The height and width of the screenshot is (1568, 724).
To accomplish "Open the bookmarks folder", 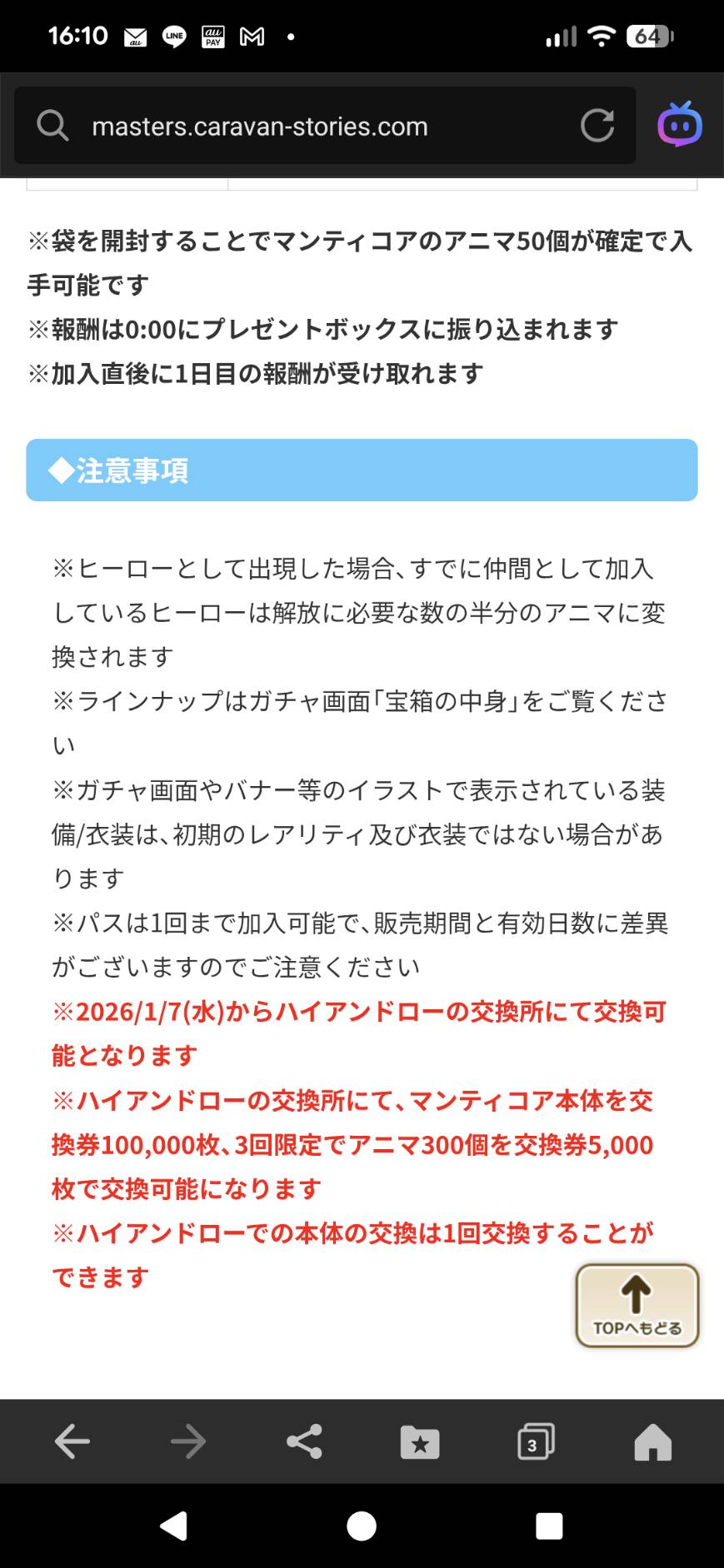I will (x=420, y=1441).
